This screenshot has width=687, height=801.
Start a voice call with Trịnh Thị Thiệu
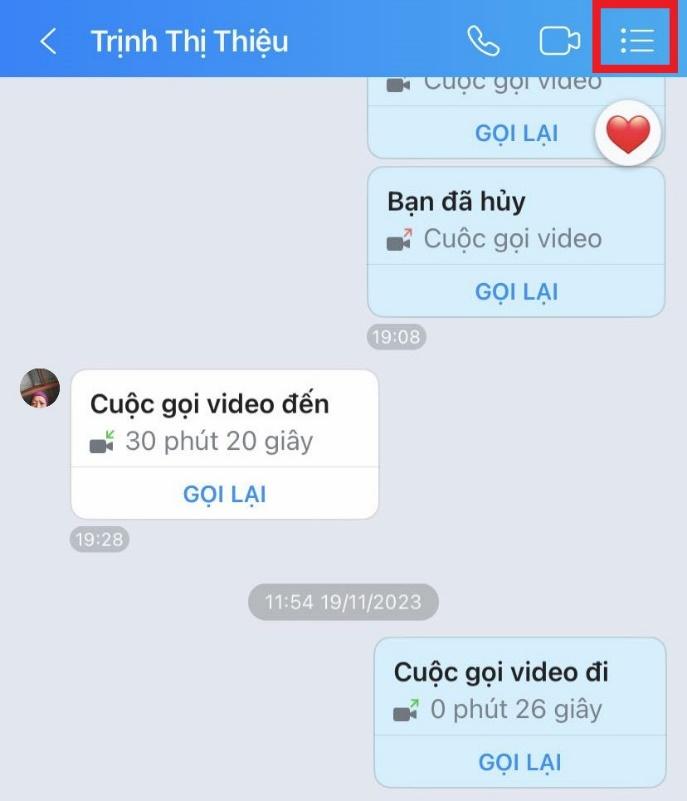[484, 41]
